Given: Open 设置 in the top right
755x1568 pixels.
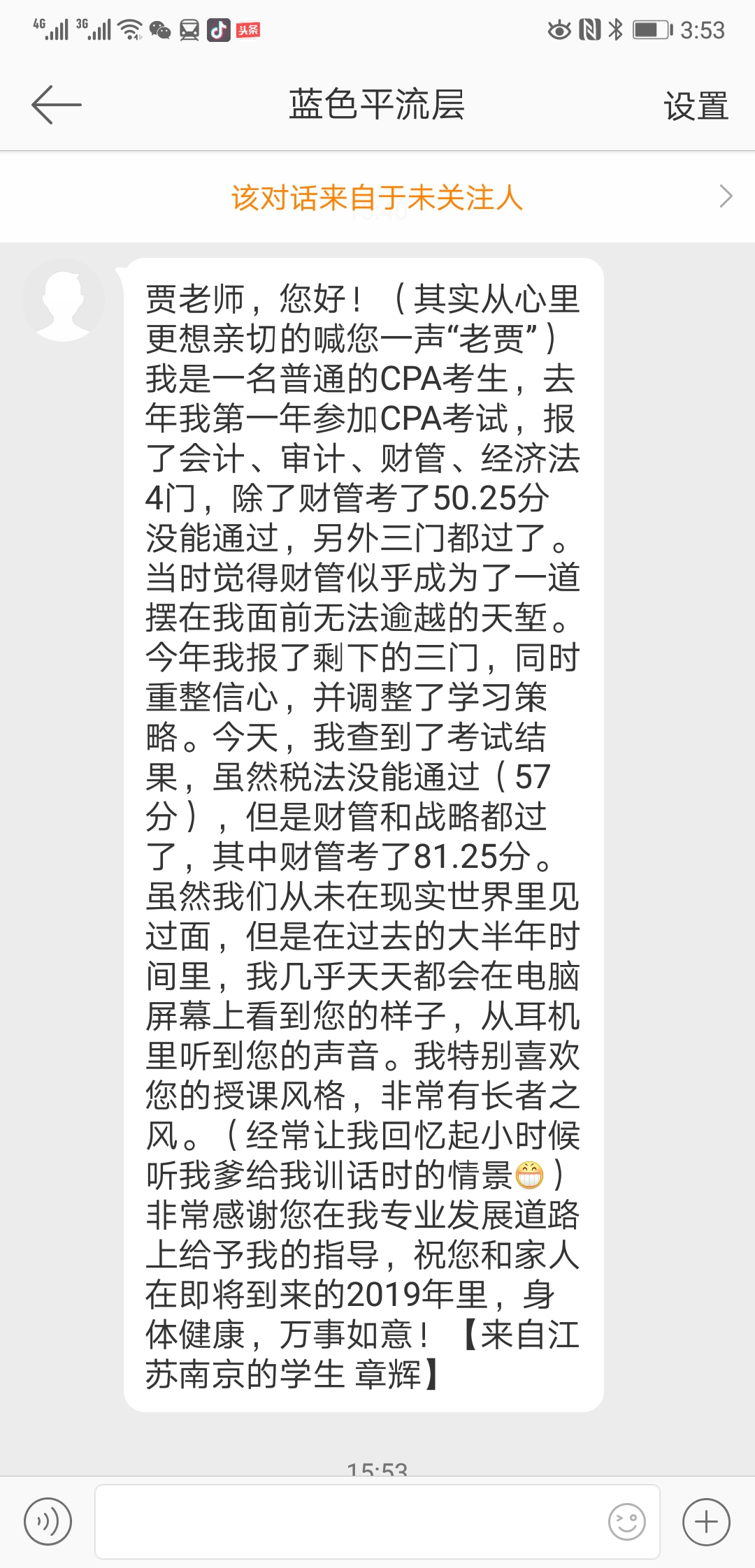Looking at the screenshot, I should click(x=696, y=106).
